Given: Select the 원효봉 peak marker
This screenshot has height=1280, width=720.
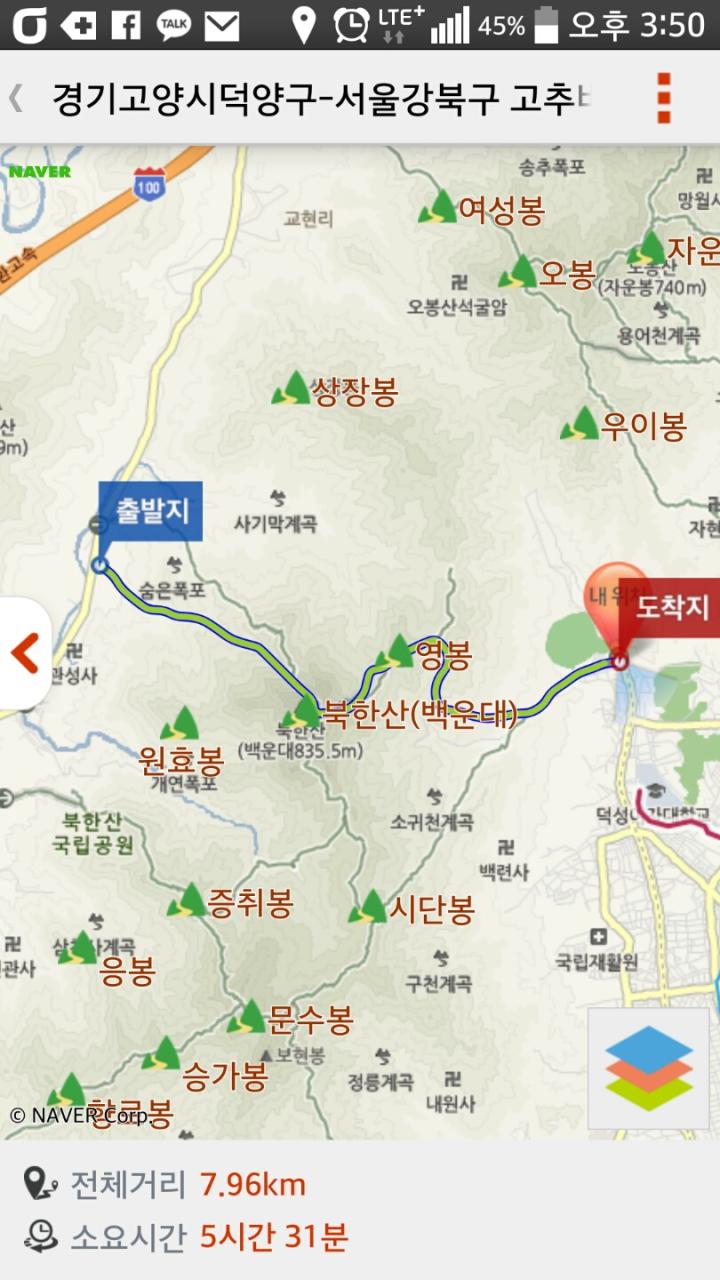Looking at the screenshot, I should tap(181, 724).
